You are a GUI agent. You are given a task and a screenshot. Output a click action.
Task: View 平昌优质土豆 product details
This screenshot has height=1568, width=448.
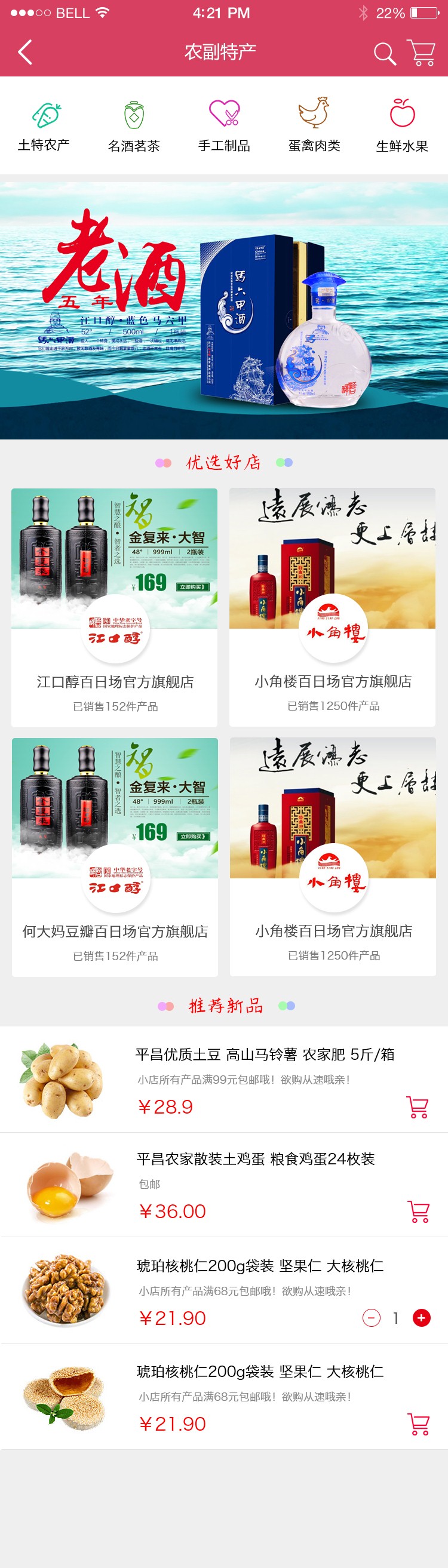coord(265,1054)
